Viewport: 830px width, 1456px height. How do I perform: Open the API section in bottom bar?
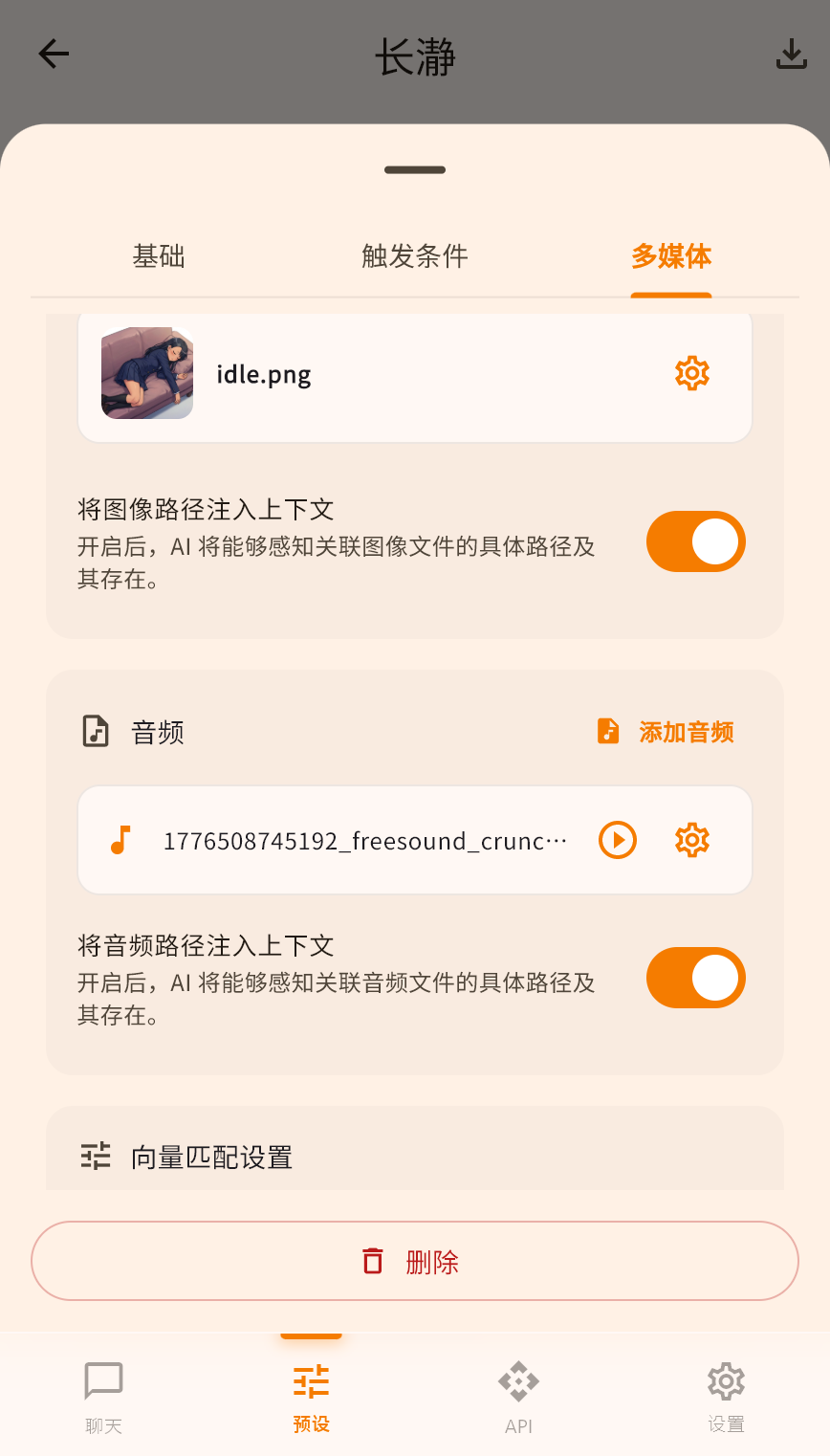coord(517,1395)
